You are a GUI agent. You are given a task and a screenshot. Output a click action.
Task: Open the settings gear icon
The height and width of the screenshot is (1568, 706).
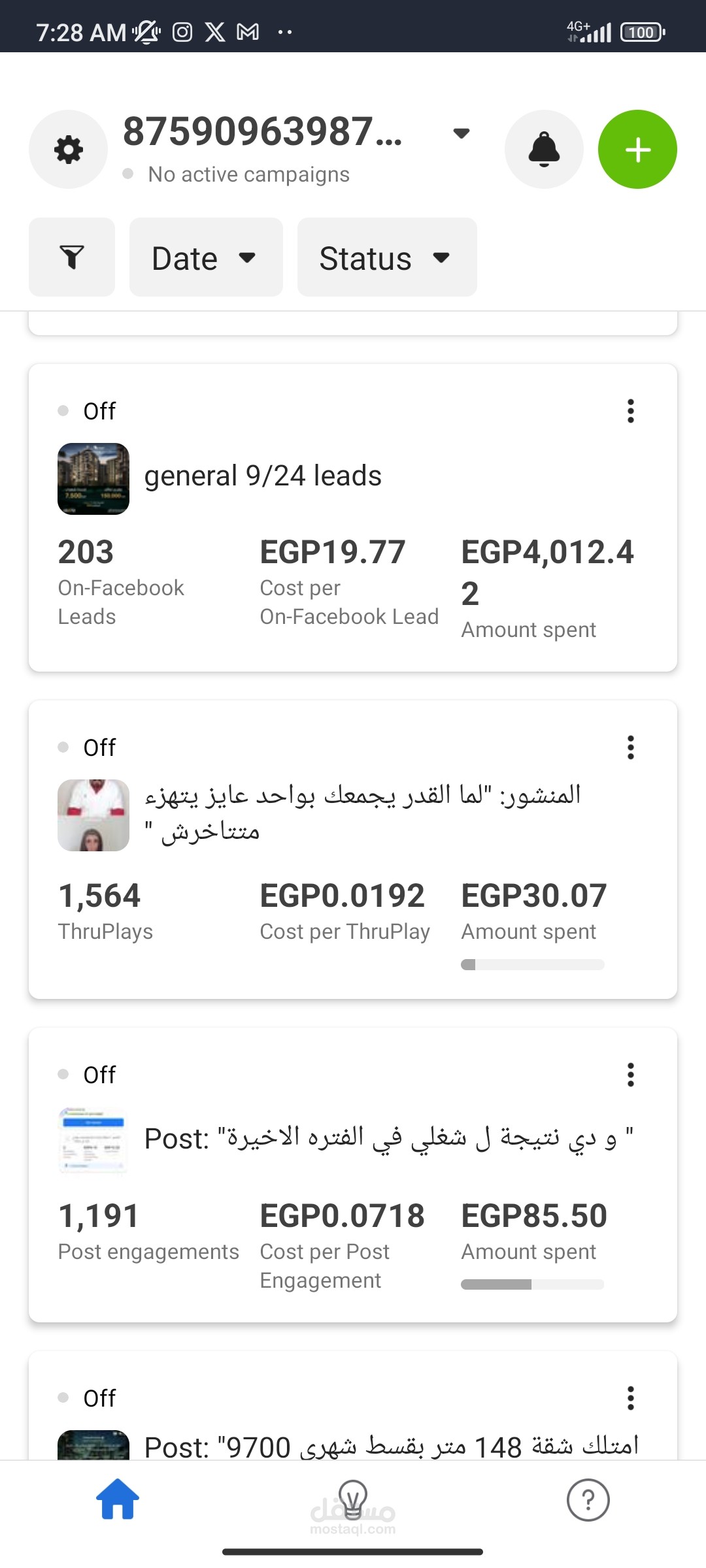(x=69, y=150)
